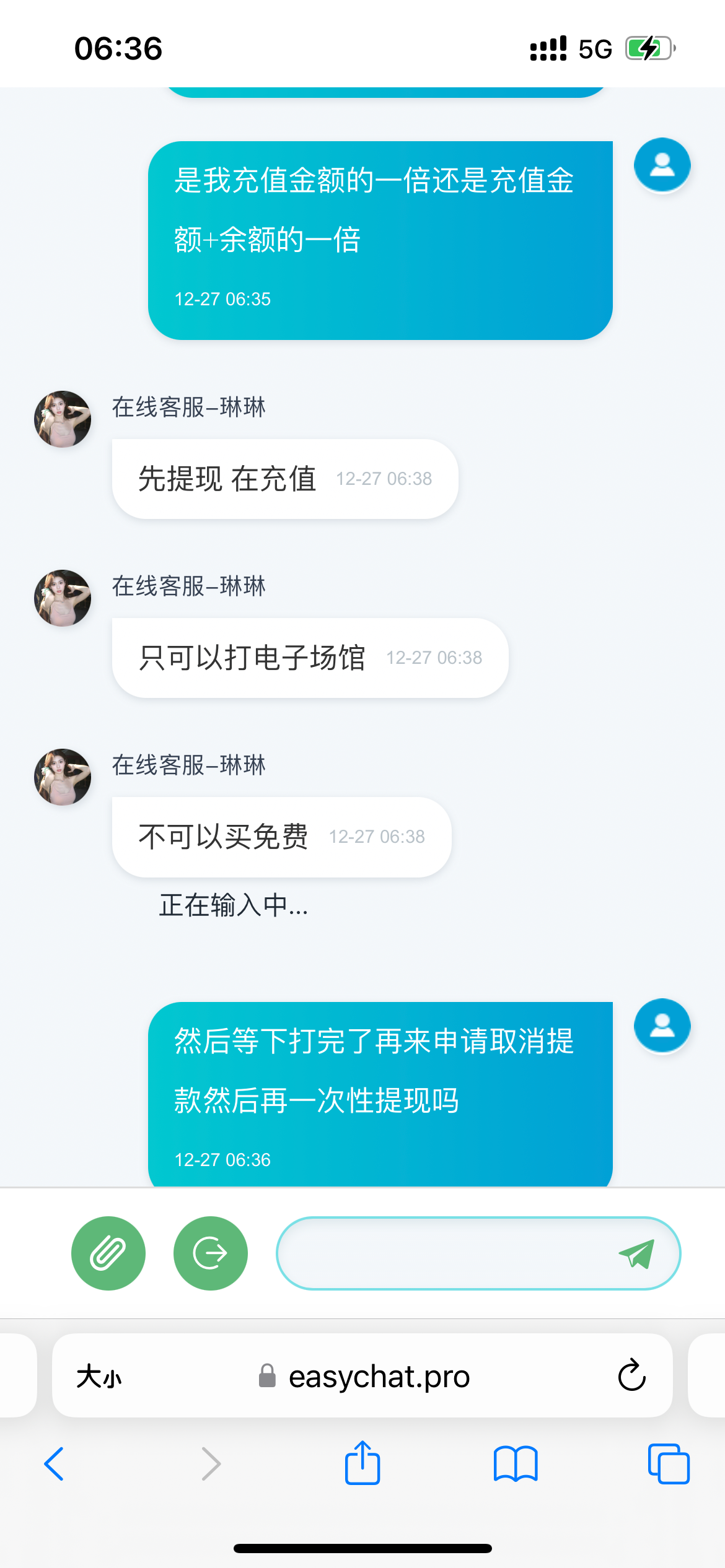Send the message with the paper plane icon
The height and width of the screenshot is (1568, 725).
tap(637, 1254)
